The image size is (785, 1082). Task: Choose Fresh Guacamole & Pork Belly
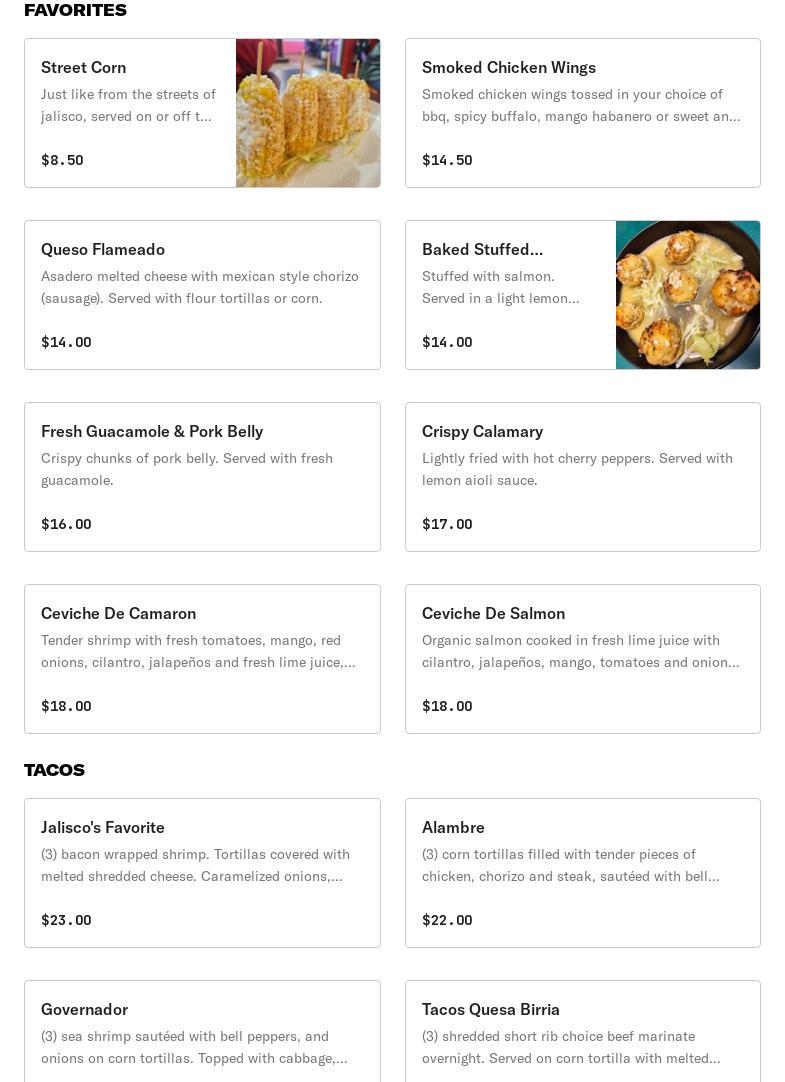pos(202,477)
